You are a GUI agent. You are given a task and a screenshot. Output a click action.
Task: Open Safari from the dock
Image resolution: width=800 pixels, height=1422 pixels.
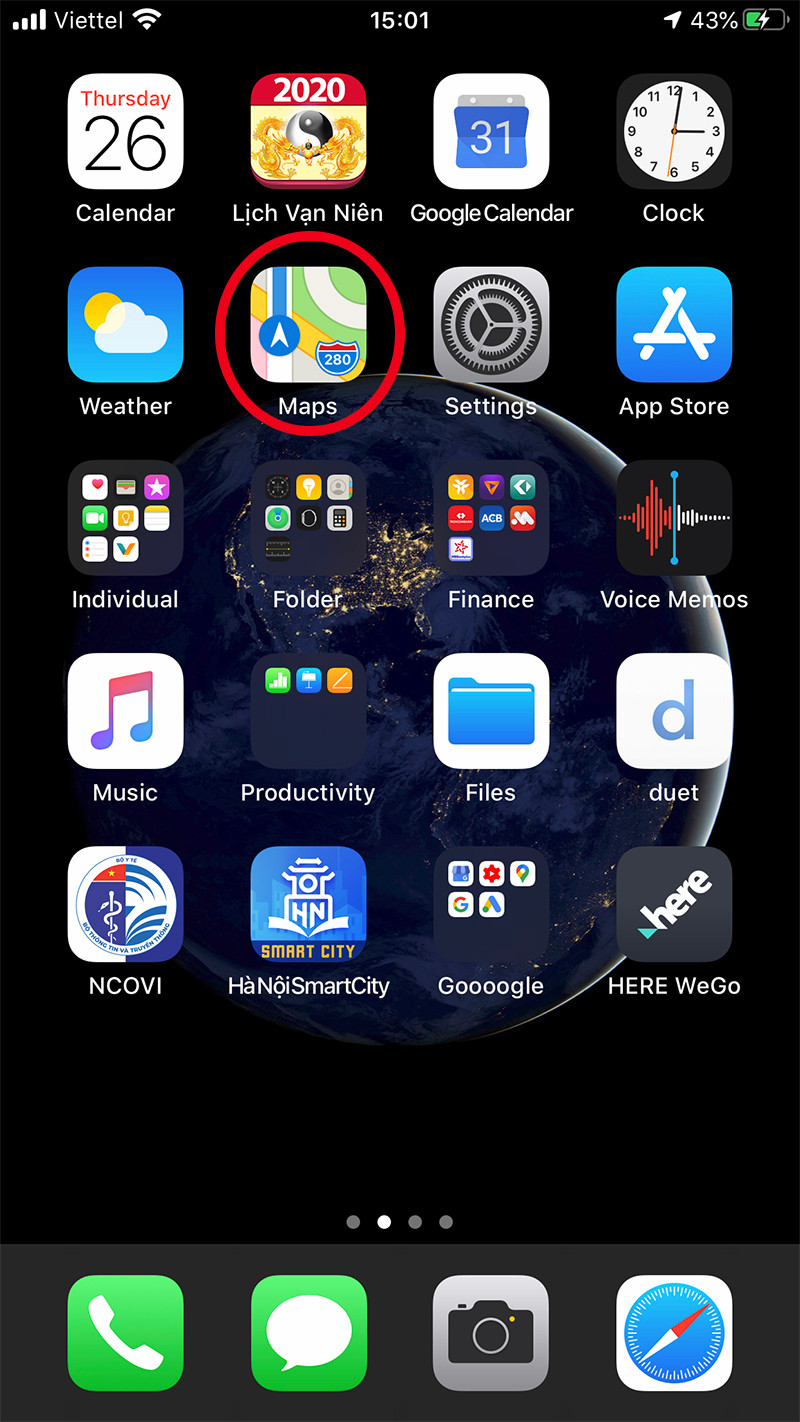pyautogui.click(x=674, y=1334)
